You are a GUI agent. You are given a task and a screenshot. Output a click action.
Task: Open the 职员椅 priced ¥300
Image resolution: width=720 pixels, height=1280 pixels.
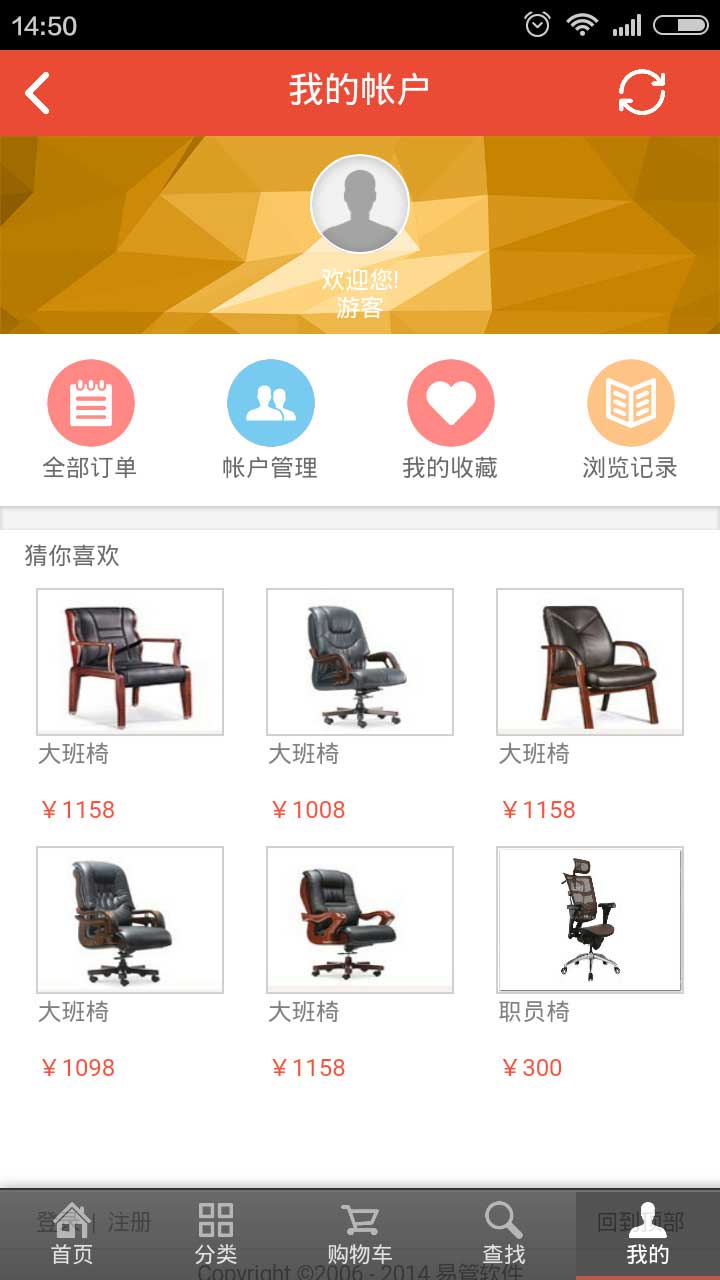pos(590,920)
